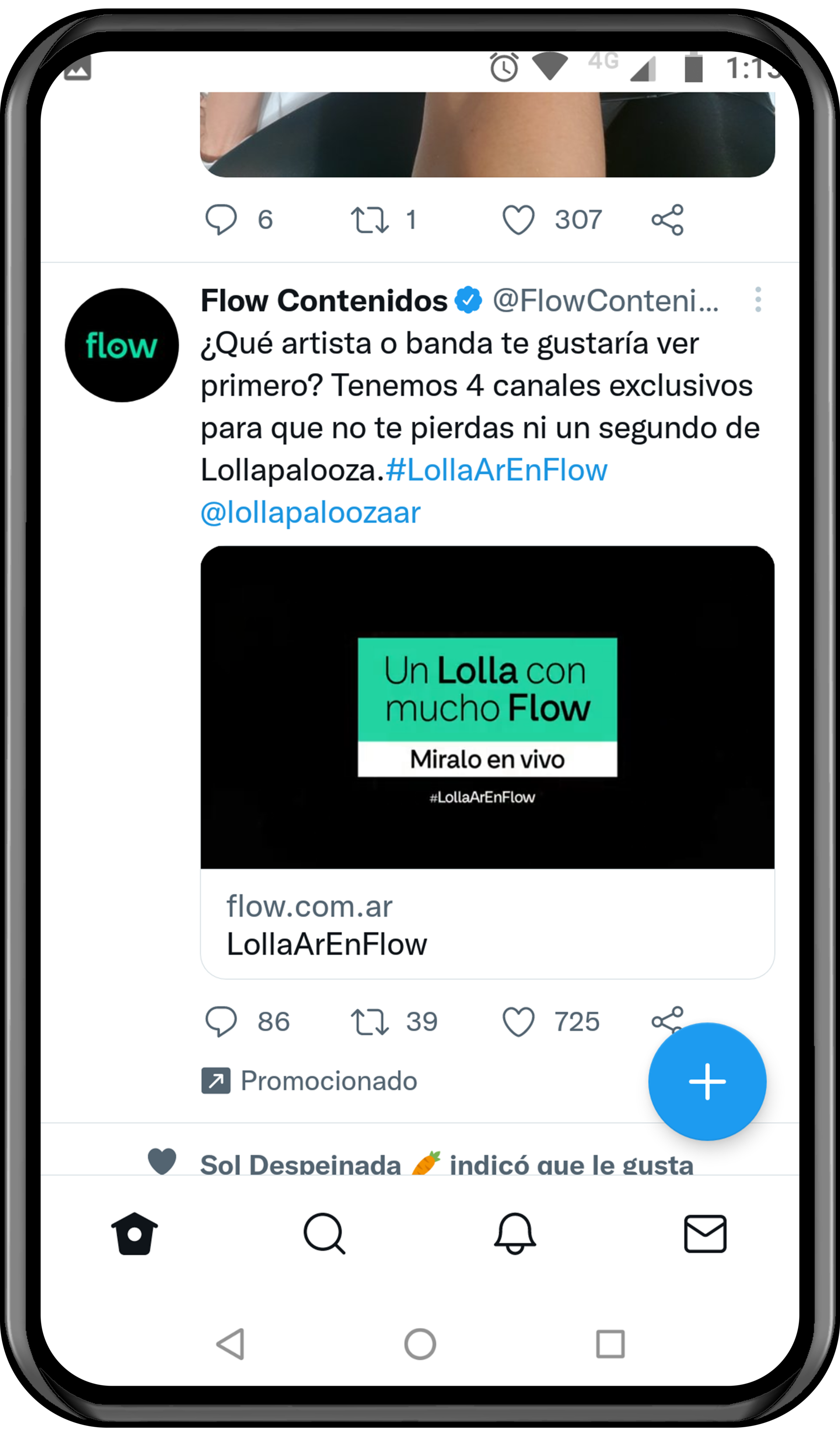Open the @lollapaloozaar mention
This screenshot has height=1436, width=840.
[x=311, y=512]
